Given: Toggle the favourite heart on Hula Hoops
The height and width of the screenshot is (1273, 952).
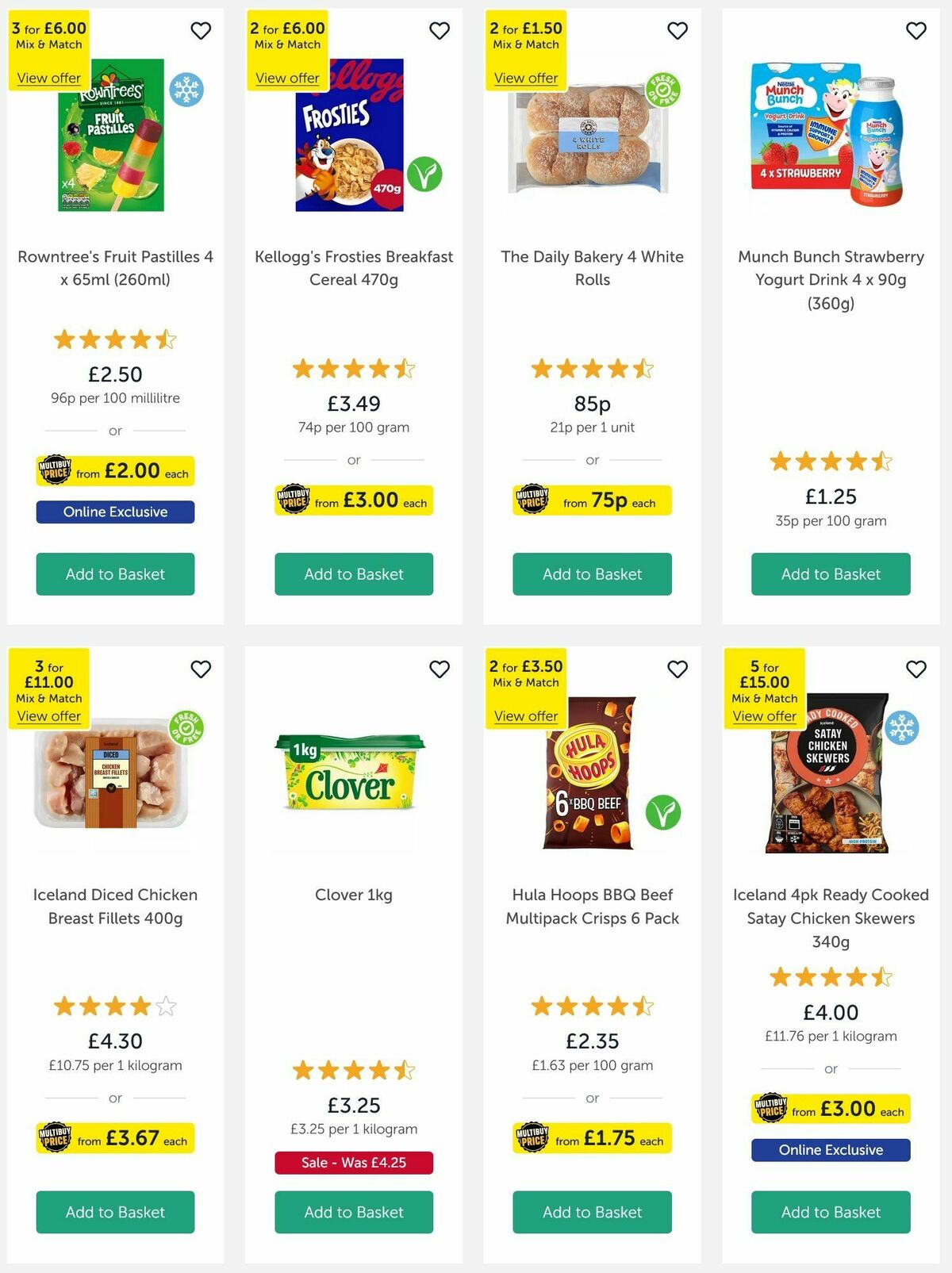Looking at the screenshot, I should pyautogui.click(x=678, y=669).
